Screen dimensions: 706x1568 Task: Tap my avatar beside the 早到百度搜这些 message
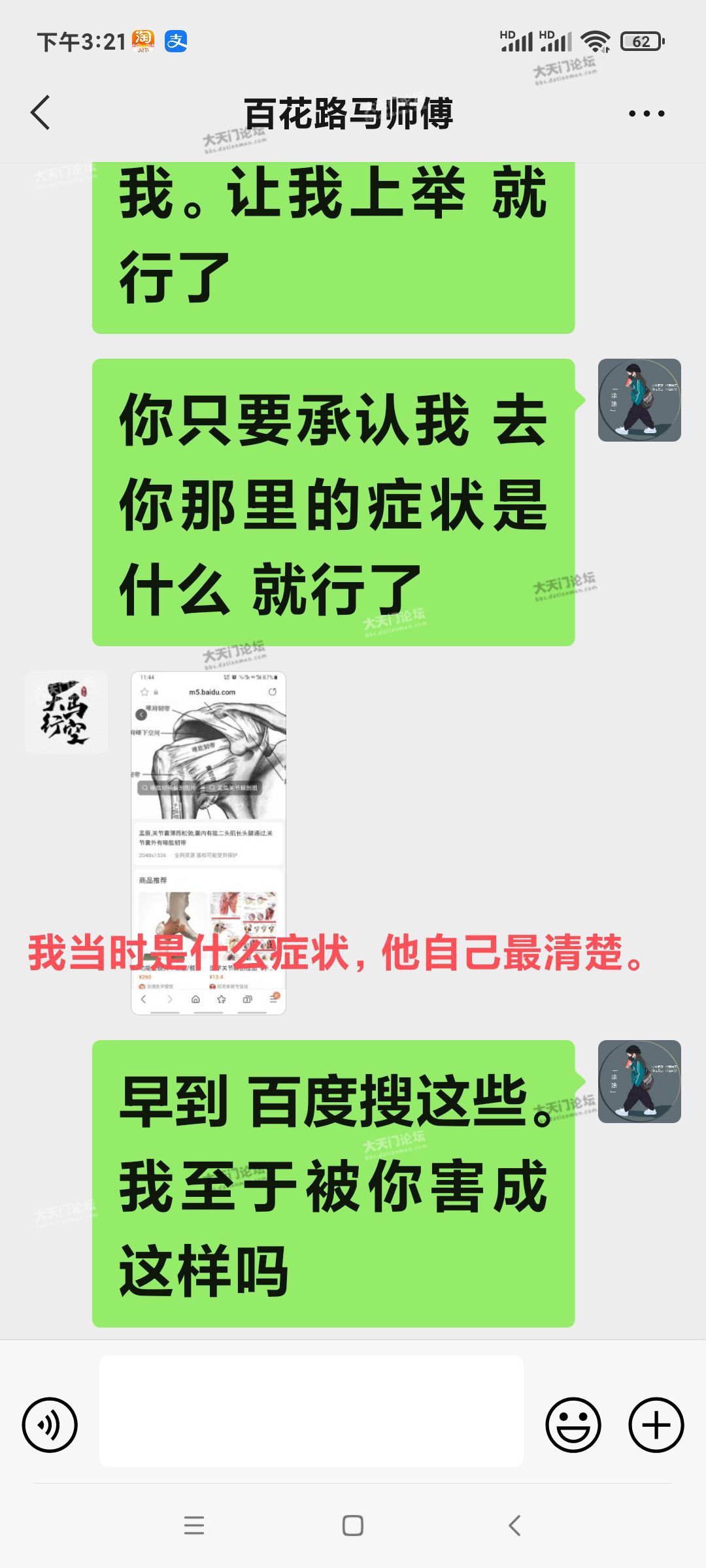pos(639,1081)
